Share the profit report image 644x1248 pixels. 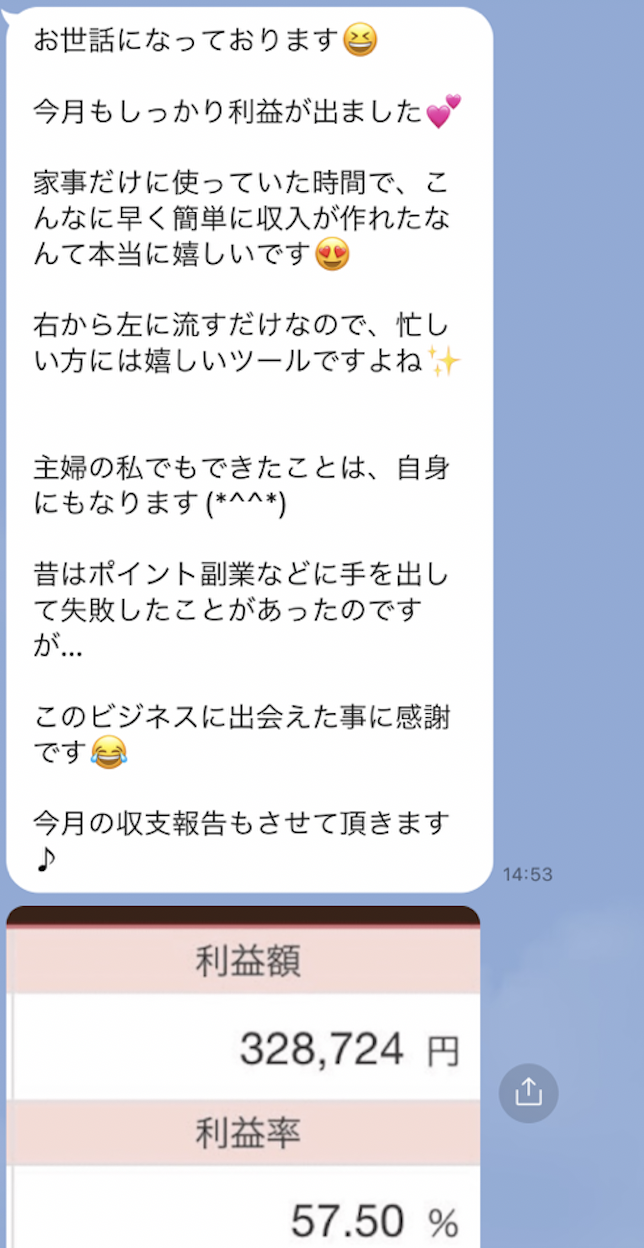pos(528,1092)
